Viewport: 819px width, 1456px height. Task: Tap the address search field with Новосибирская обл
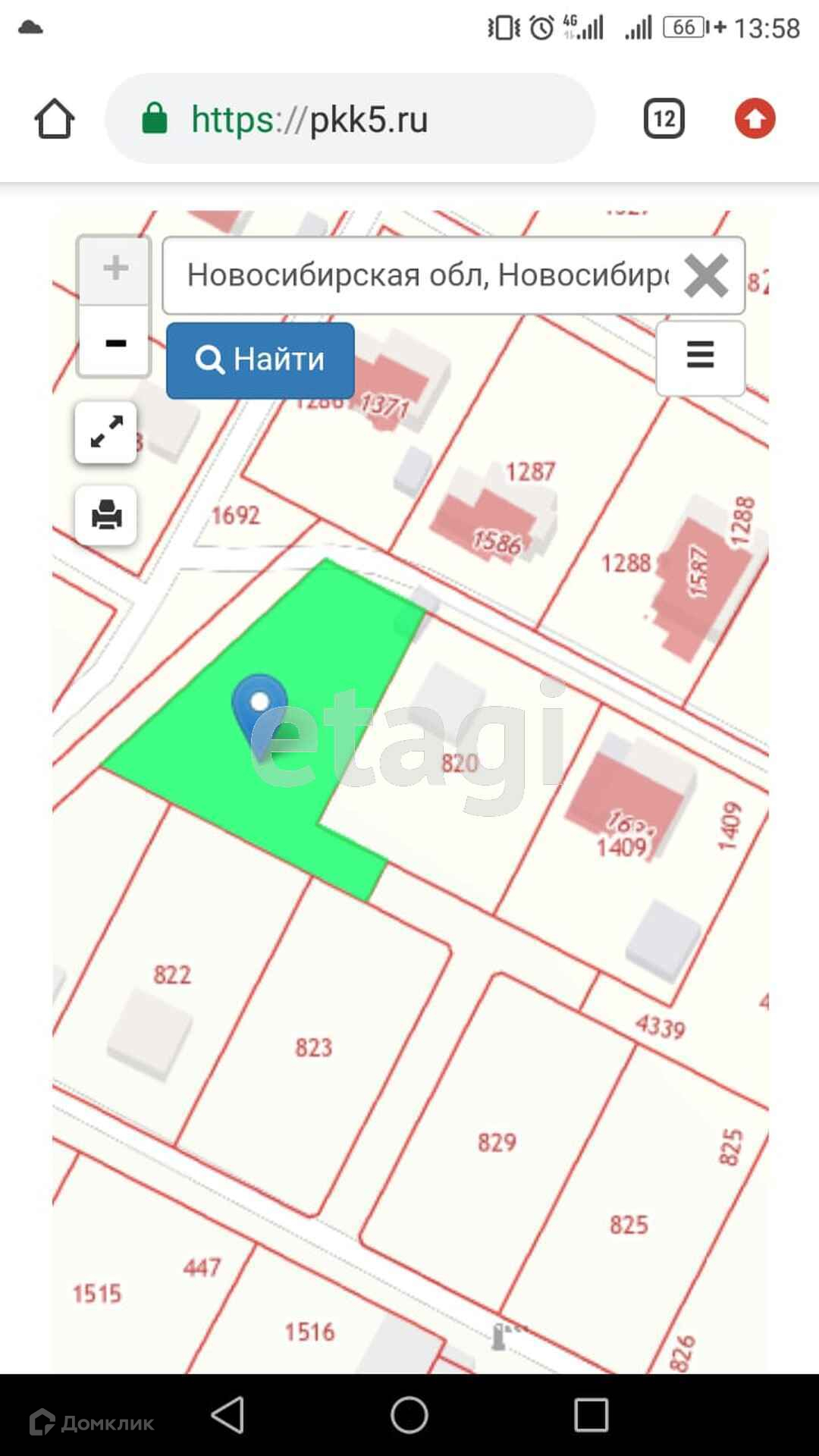425,275
